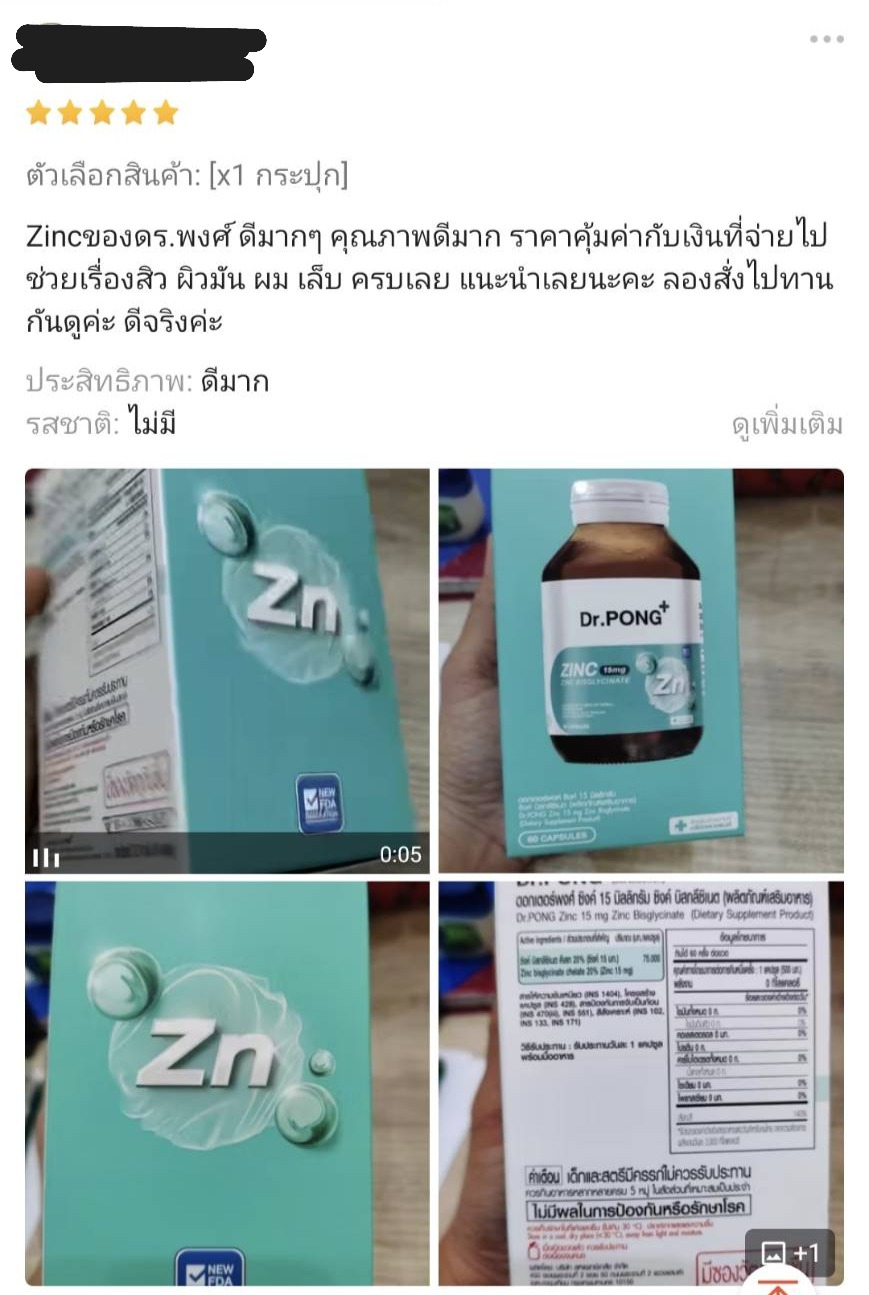The height and width of the screenshot is (1295, 869).
Task: Play the 0:05 review video
Action: (x=227, y=670)
